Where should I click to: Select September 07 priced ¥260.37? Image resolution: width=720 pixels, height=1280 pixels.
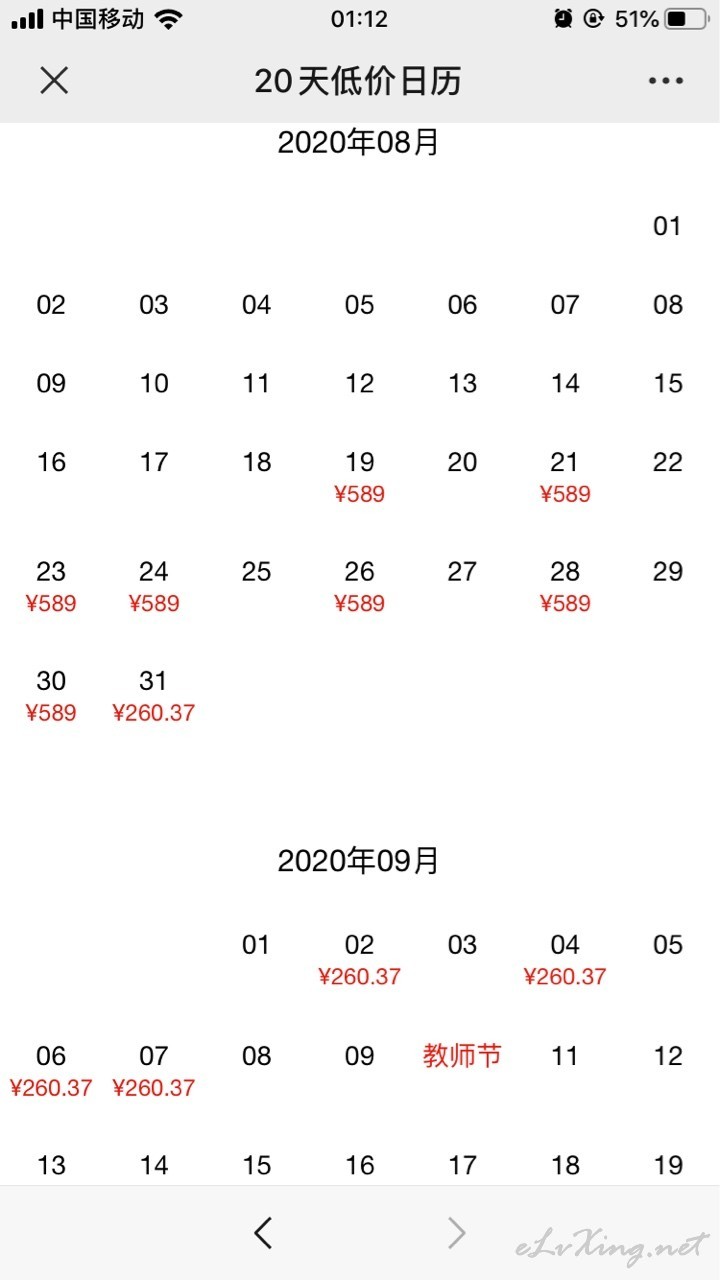pos(154,1070)
